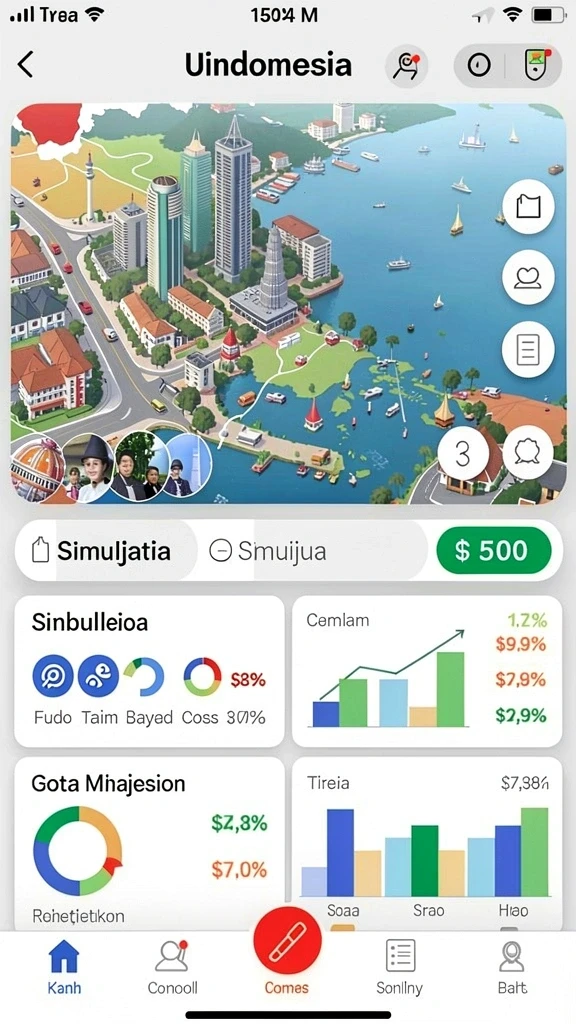Switch to the Sonllny tab
Screen dimensions: 576x1024
[399, 967]
